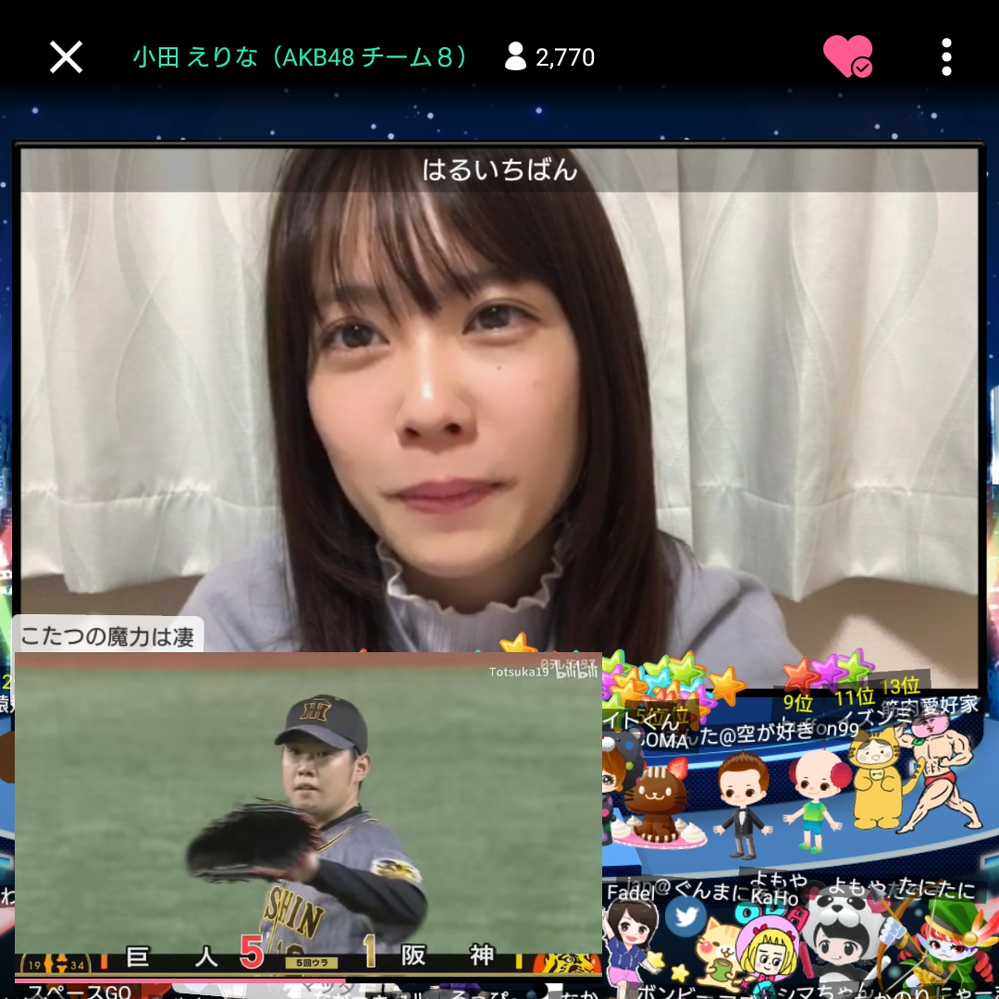
Task: Toggle the pink follow heart
Action: point(847,57)
